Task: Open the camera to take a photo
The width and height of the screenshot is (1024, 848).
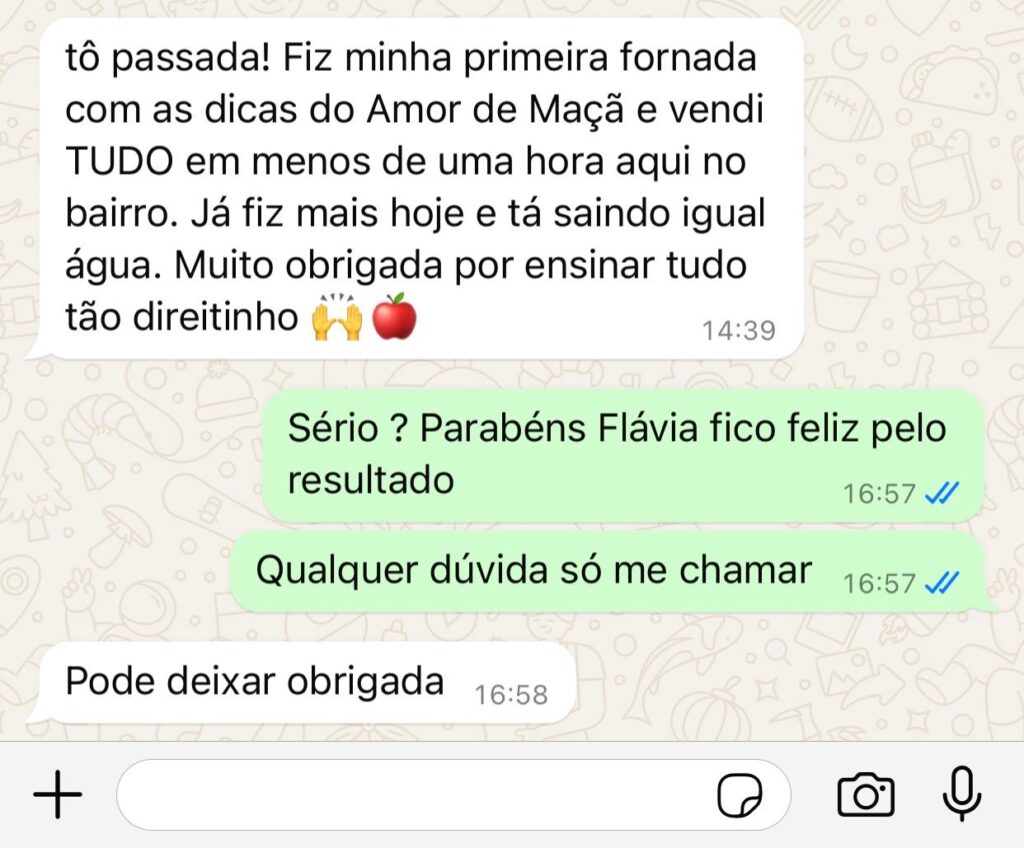Action: [865, 796]
